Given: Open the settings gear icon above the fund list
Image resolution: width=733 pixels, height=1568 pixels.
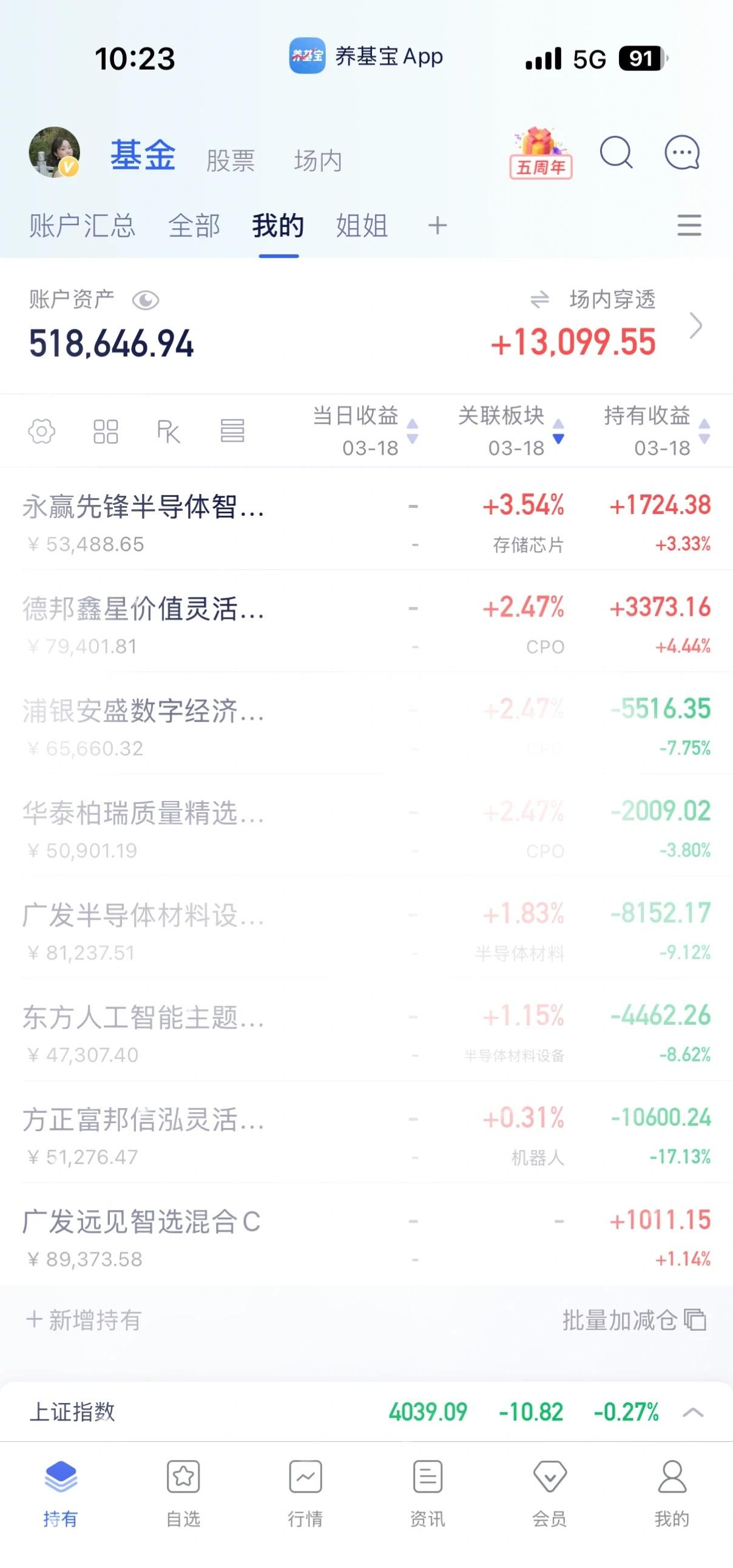Looking at the screenshot, I should click(40, 432).
